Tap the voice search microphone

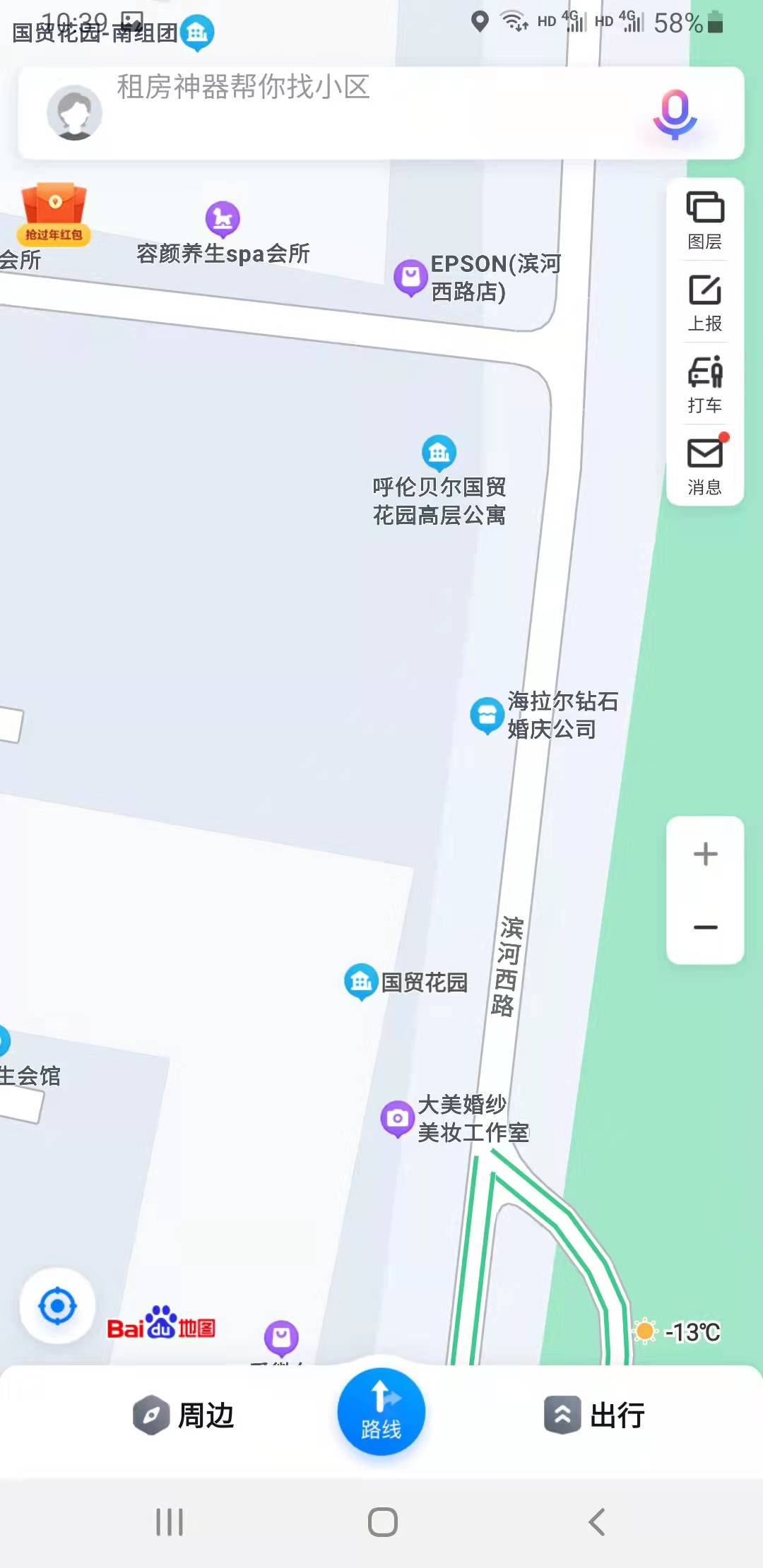click(x=675, y=114)
